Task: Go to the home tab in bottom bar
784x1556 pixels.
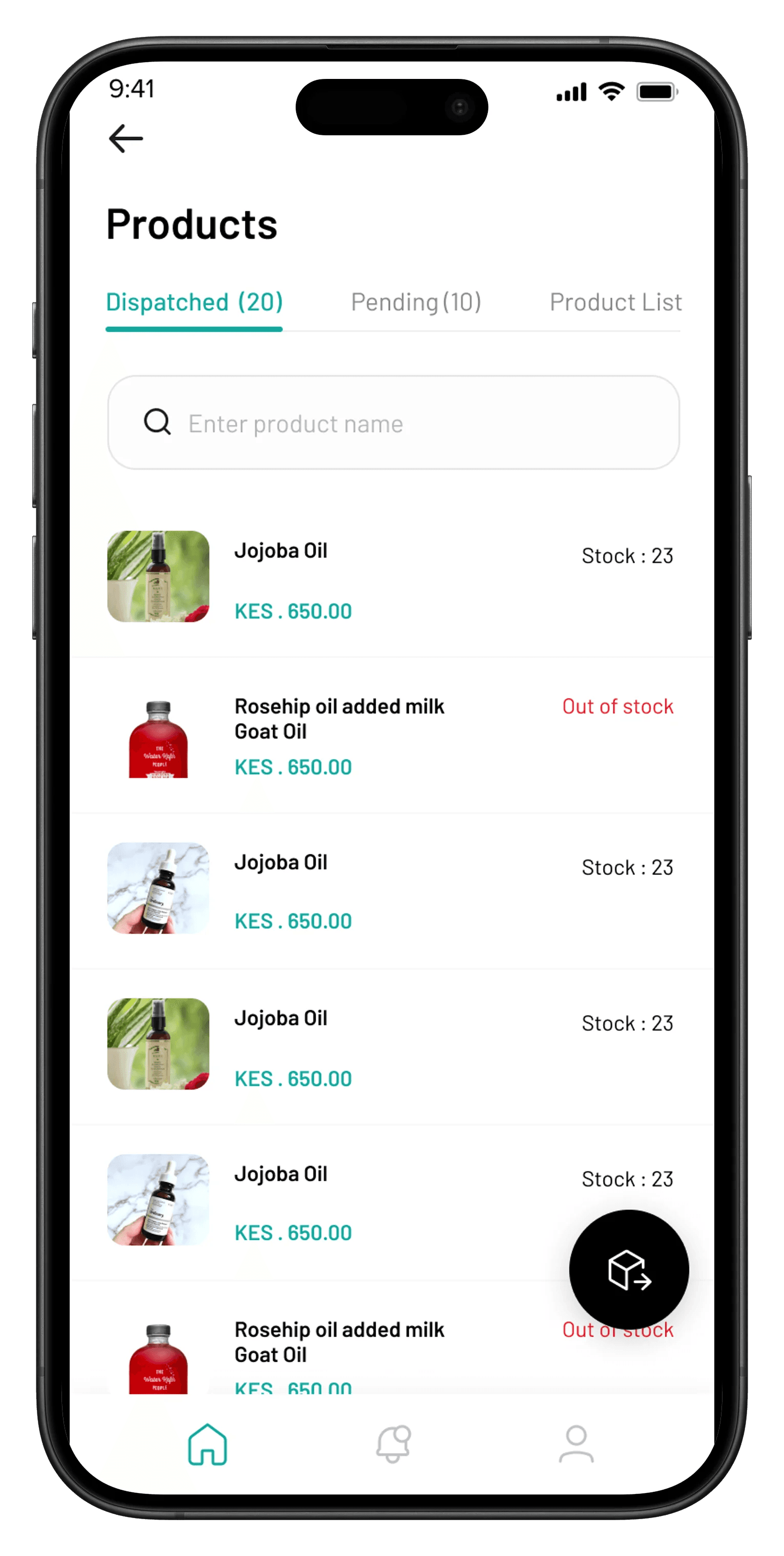Action: tap(207, 1444)
